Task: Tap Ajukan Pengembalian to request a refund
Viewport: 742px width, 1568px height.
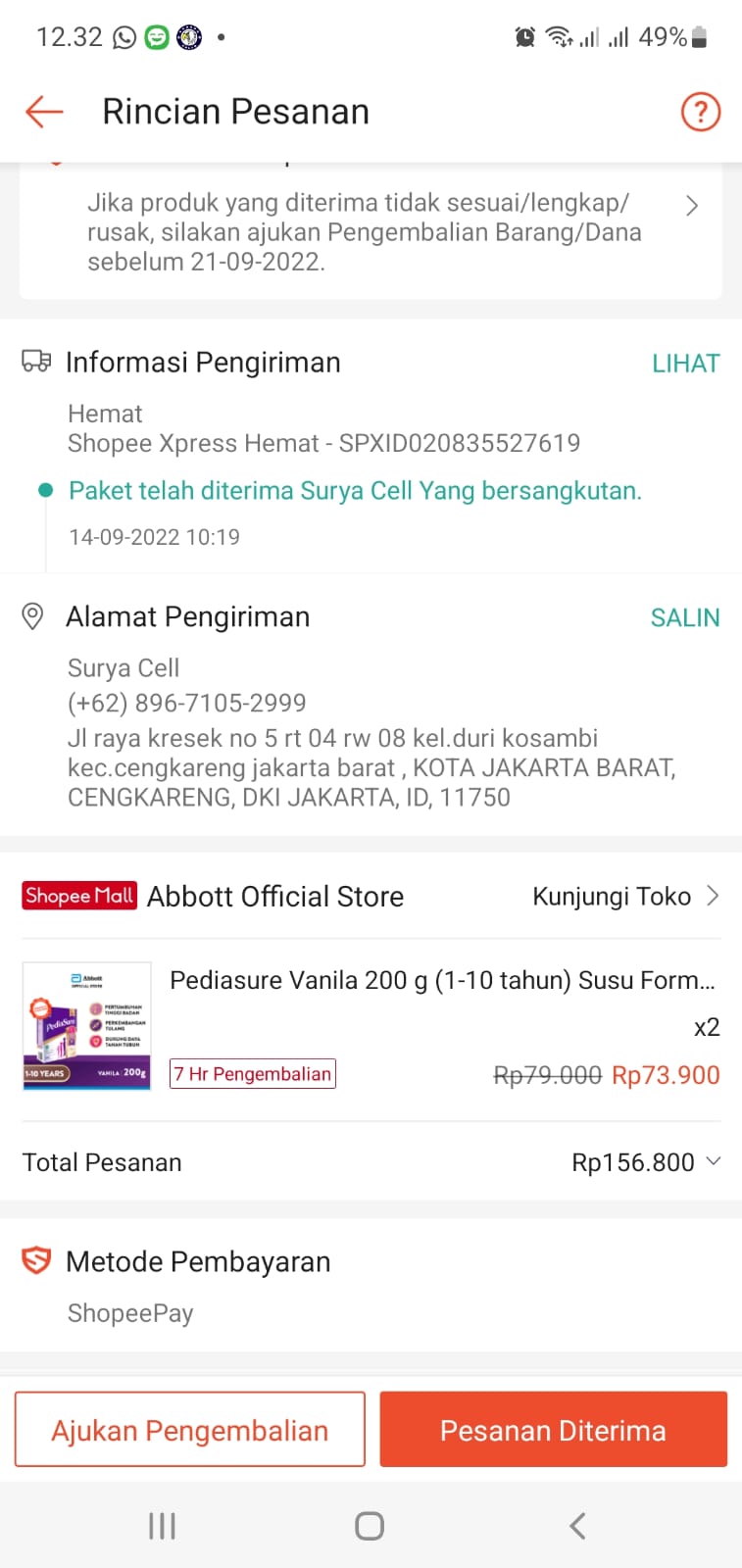Action: click(190, 1430)
